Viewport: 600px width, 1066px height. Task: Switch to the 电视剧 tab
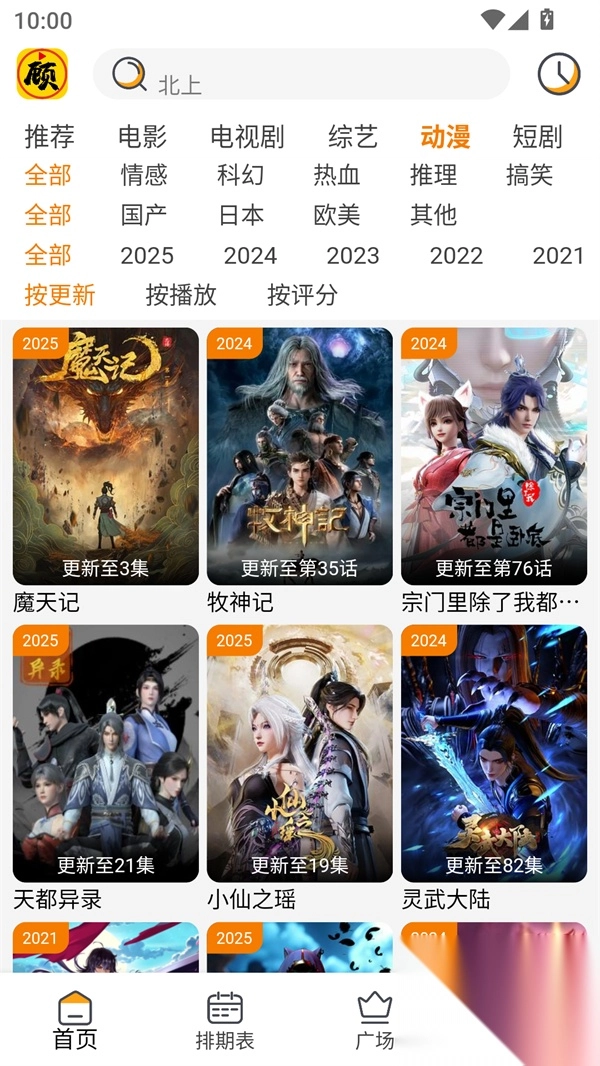pyautogui.click(x=247, y=136)
